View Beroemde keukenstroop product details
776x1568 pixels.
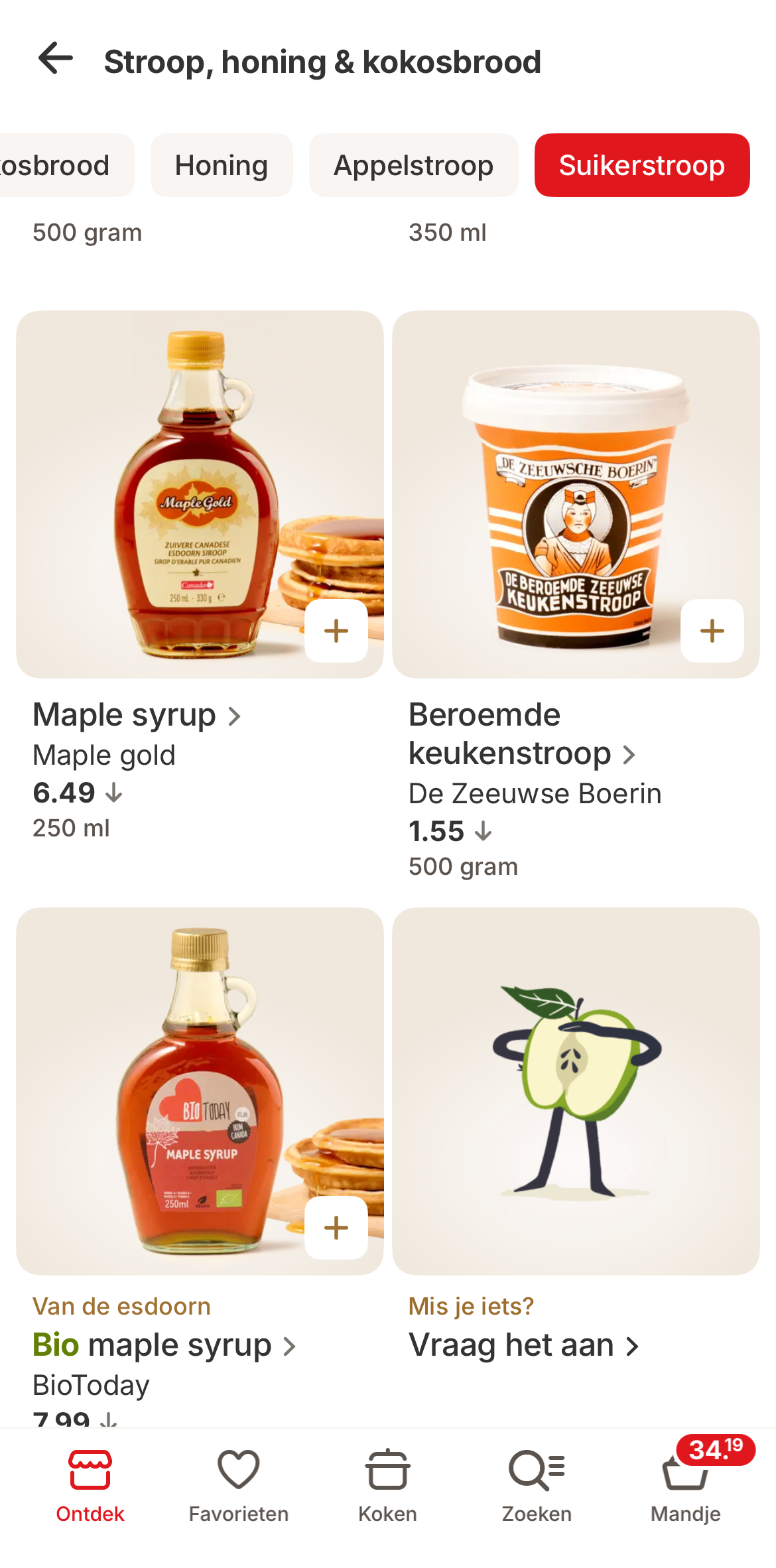click(509, 734)
